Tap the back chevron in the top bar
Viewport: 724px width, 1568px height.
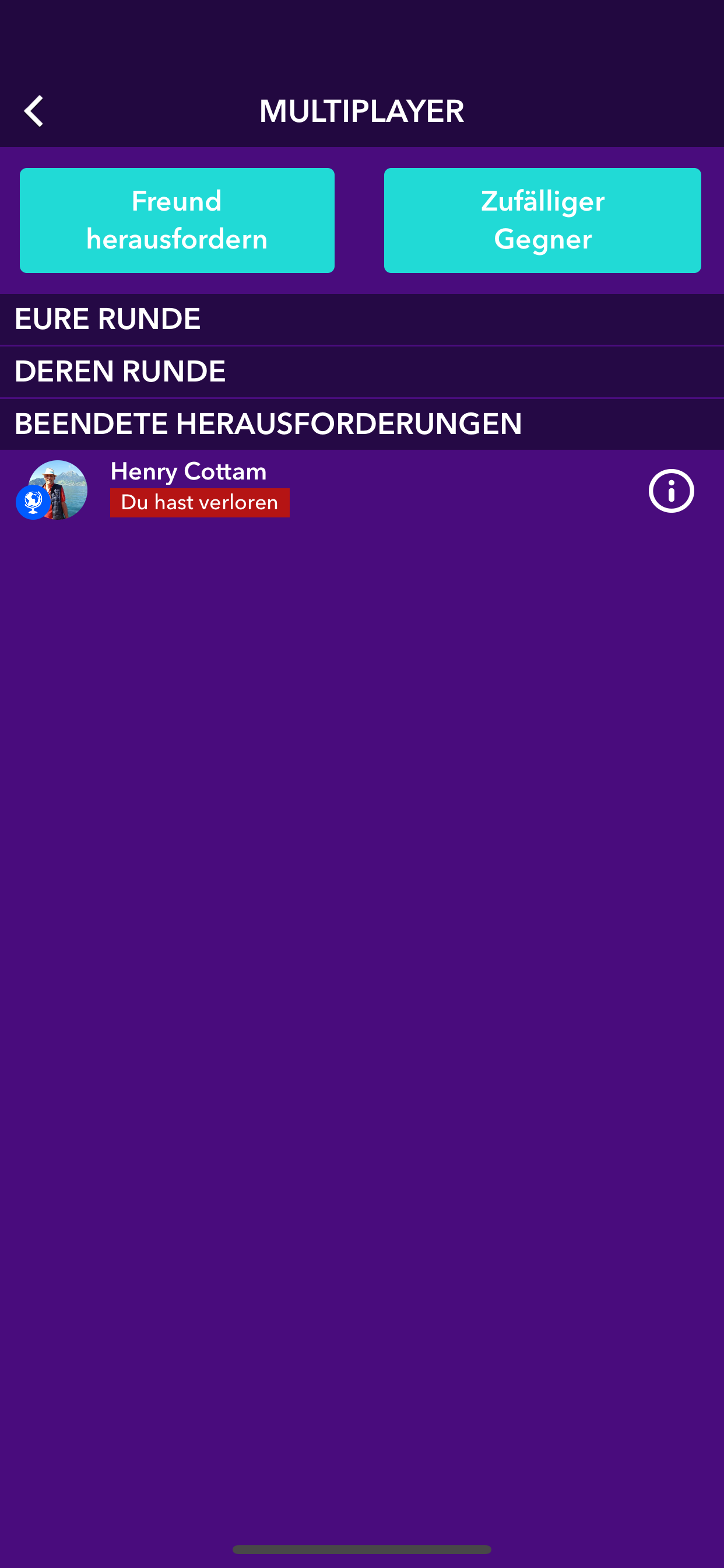coord(33,111)
